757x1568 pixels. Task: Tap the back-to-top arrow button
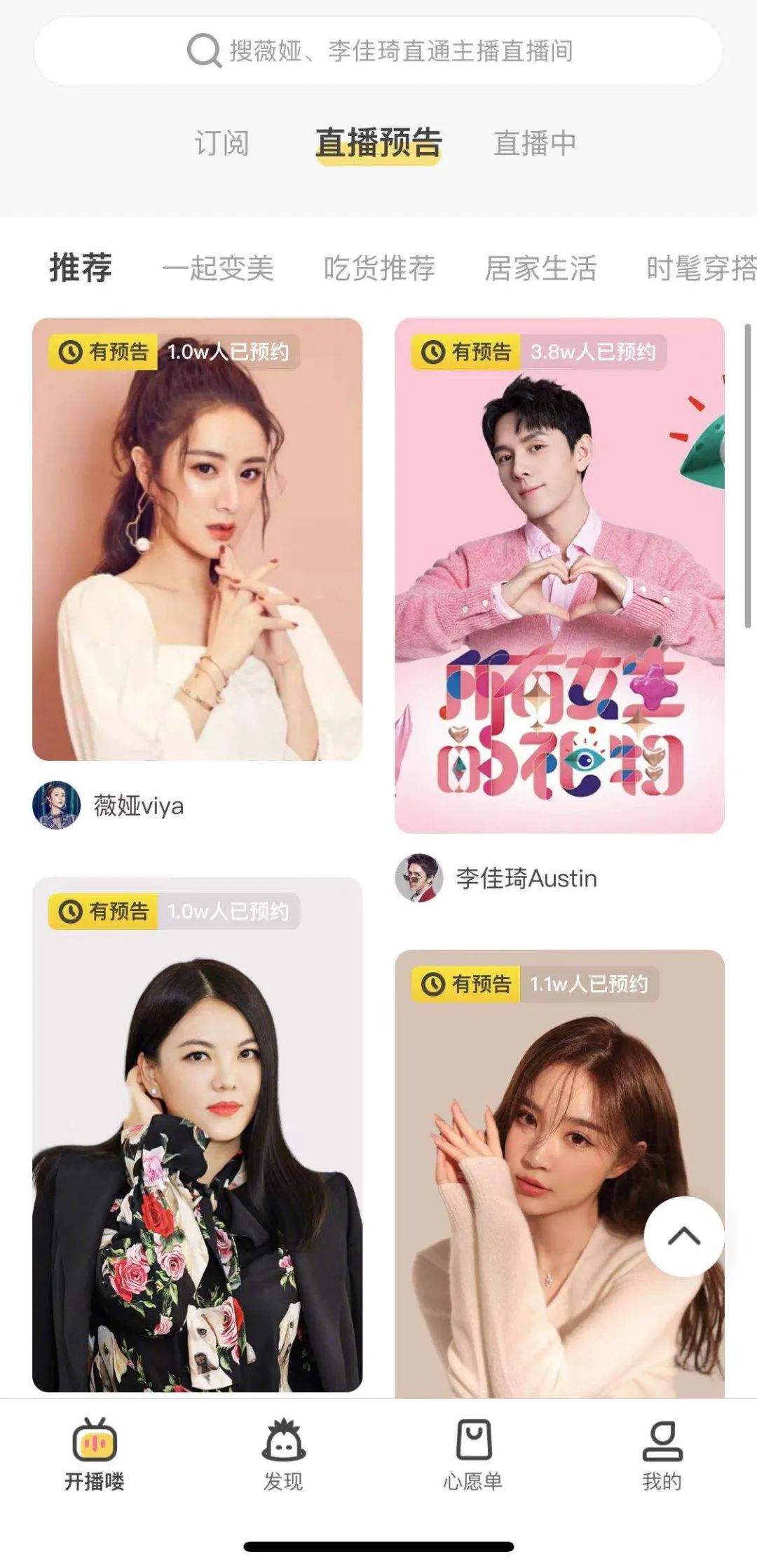683,1236
